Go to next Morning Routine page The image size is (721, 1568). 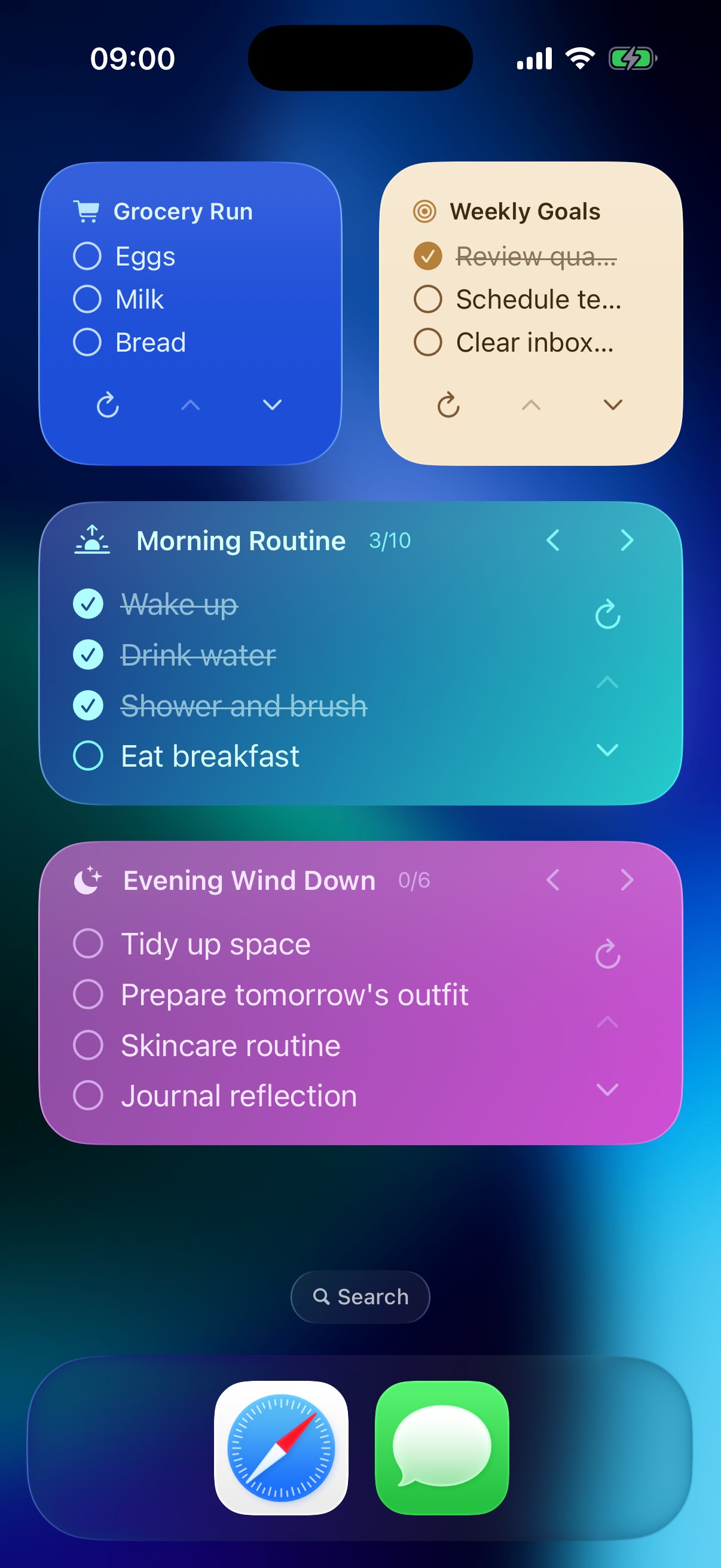coord(627,541)
